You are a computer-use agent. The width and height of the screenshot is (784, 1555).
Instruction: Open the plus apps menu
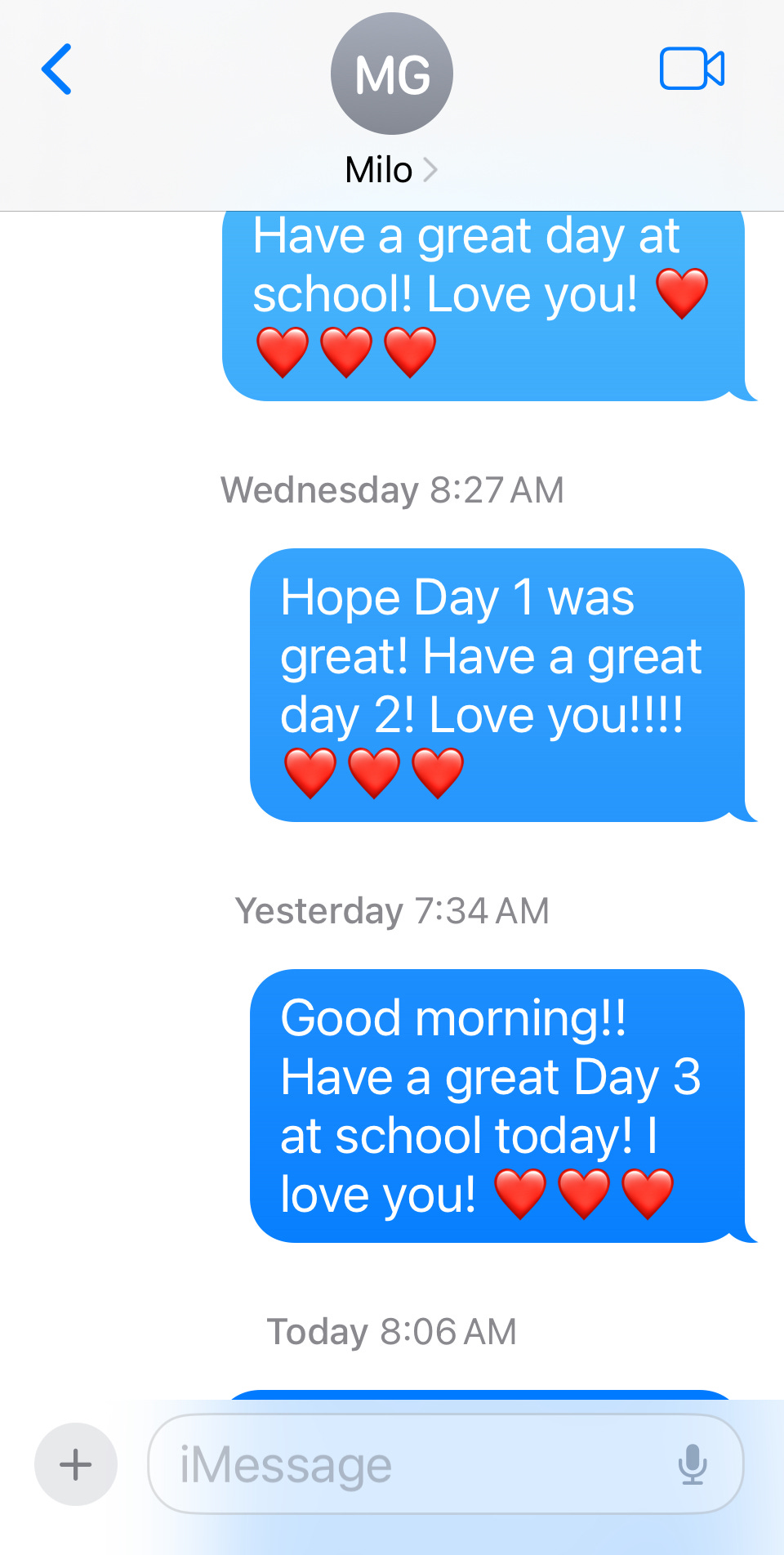[76, 1464]
